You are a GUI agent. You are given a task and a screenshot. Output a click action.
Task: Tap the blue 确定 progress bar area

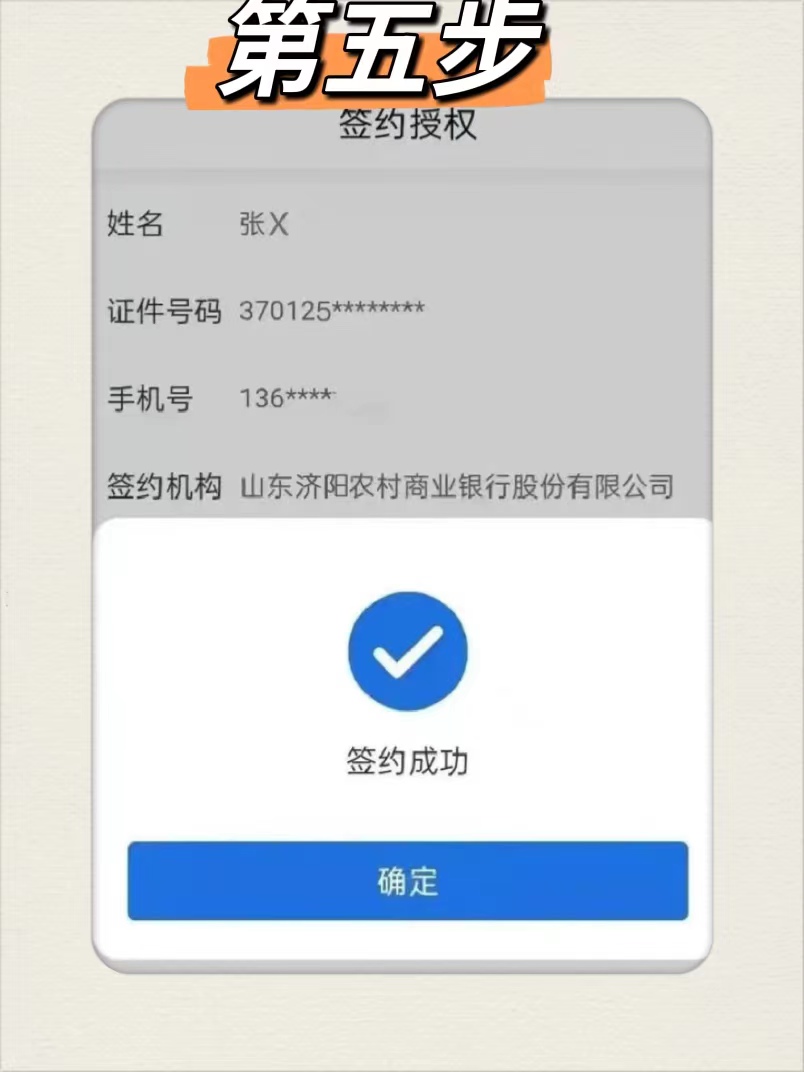pos(407,880)
